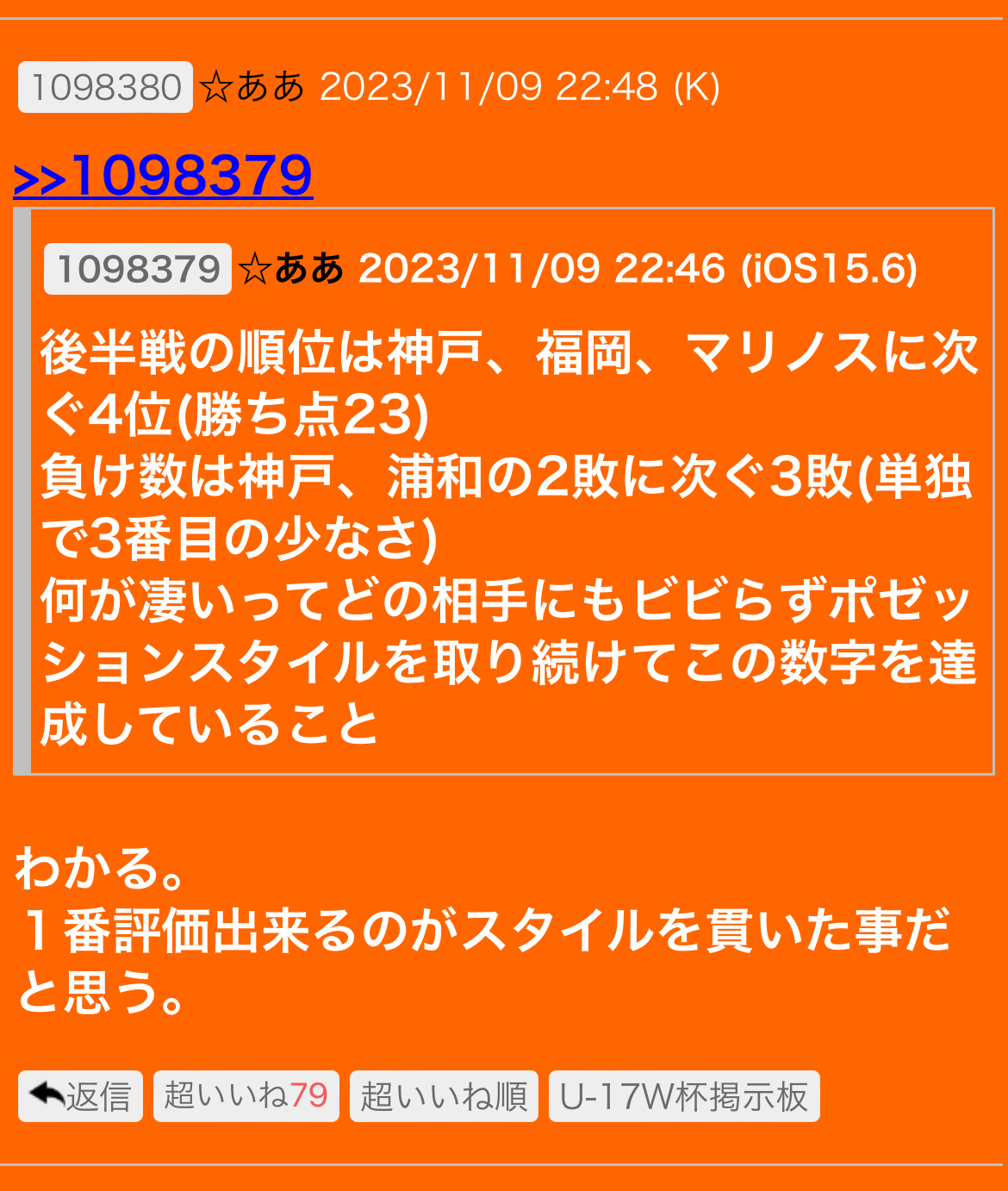Open the U-17W杯掲示板 board

tap(683, 1096)
